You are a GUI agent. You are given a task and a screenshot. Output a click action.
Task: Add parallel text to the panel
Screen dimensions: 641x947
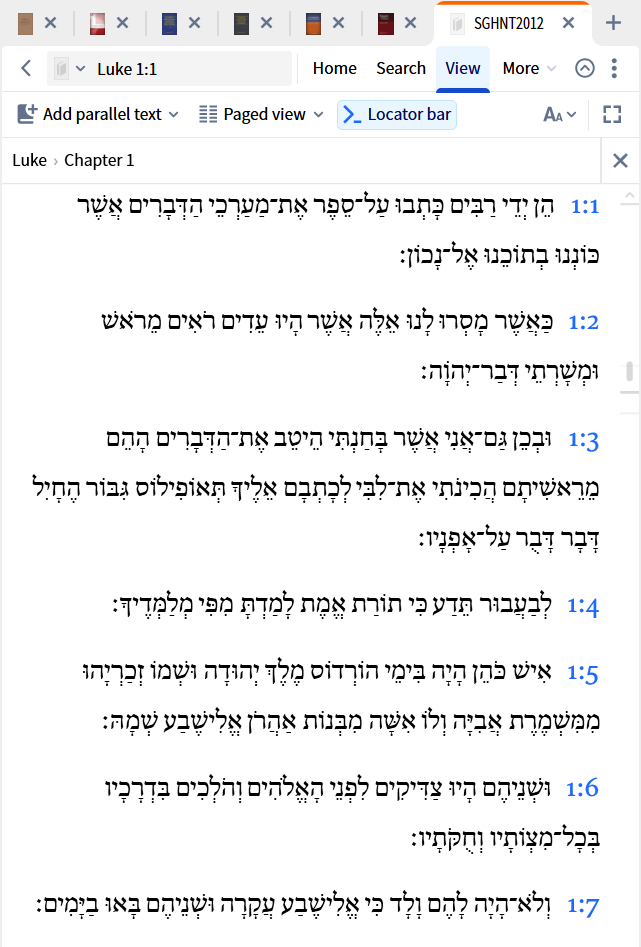[98, 114]
